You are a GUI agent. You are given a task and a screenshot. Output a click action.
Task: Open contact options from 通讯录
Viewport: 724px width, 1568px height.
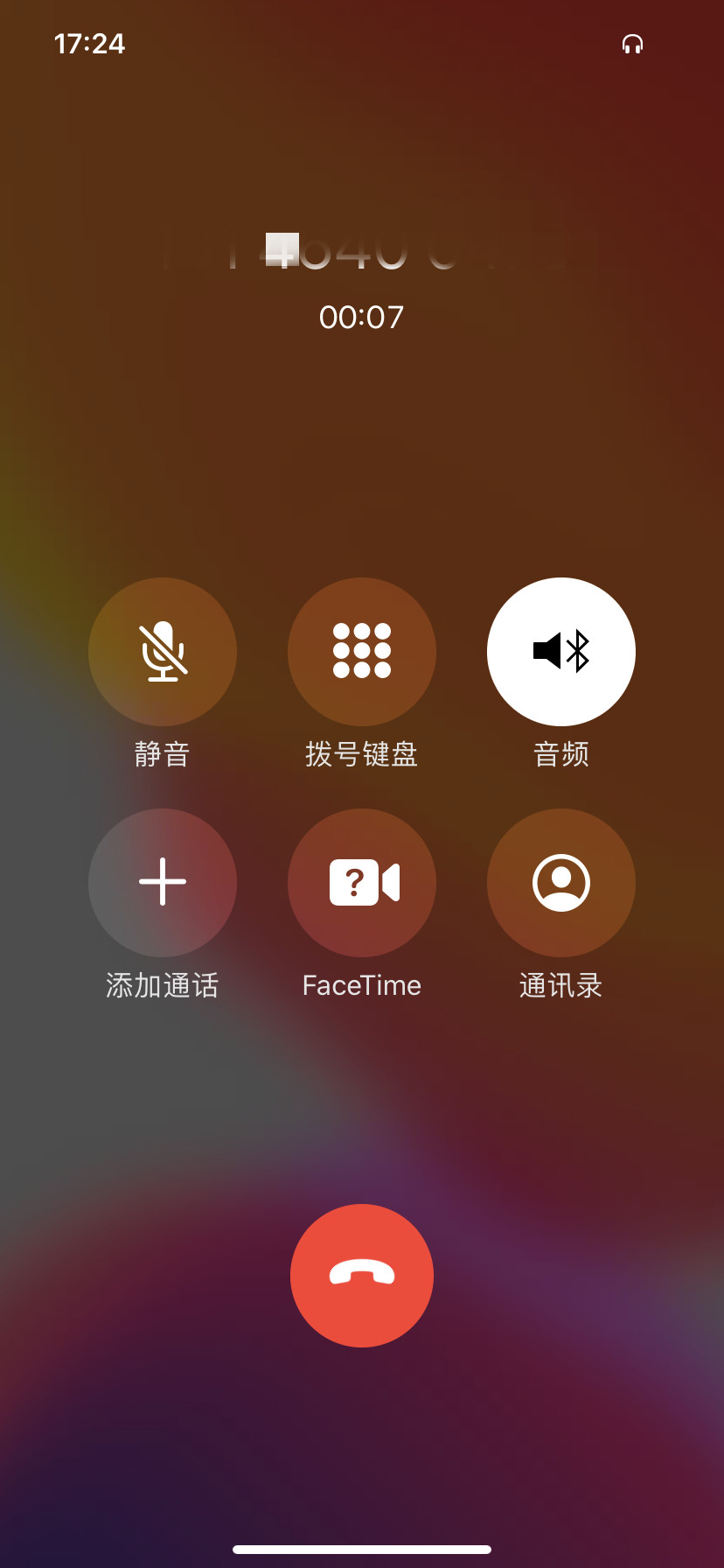click(560, 985)
